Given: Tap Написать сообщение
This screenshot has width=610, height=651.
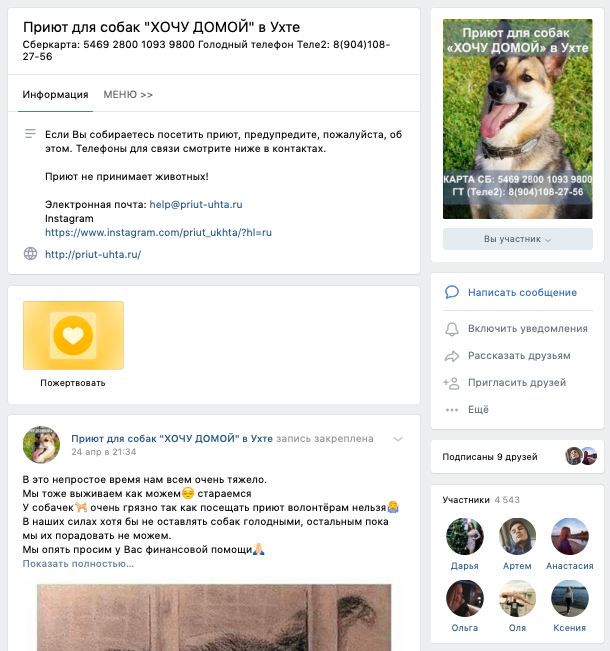Looking at the screenshot, I should [521, 292].
